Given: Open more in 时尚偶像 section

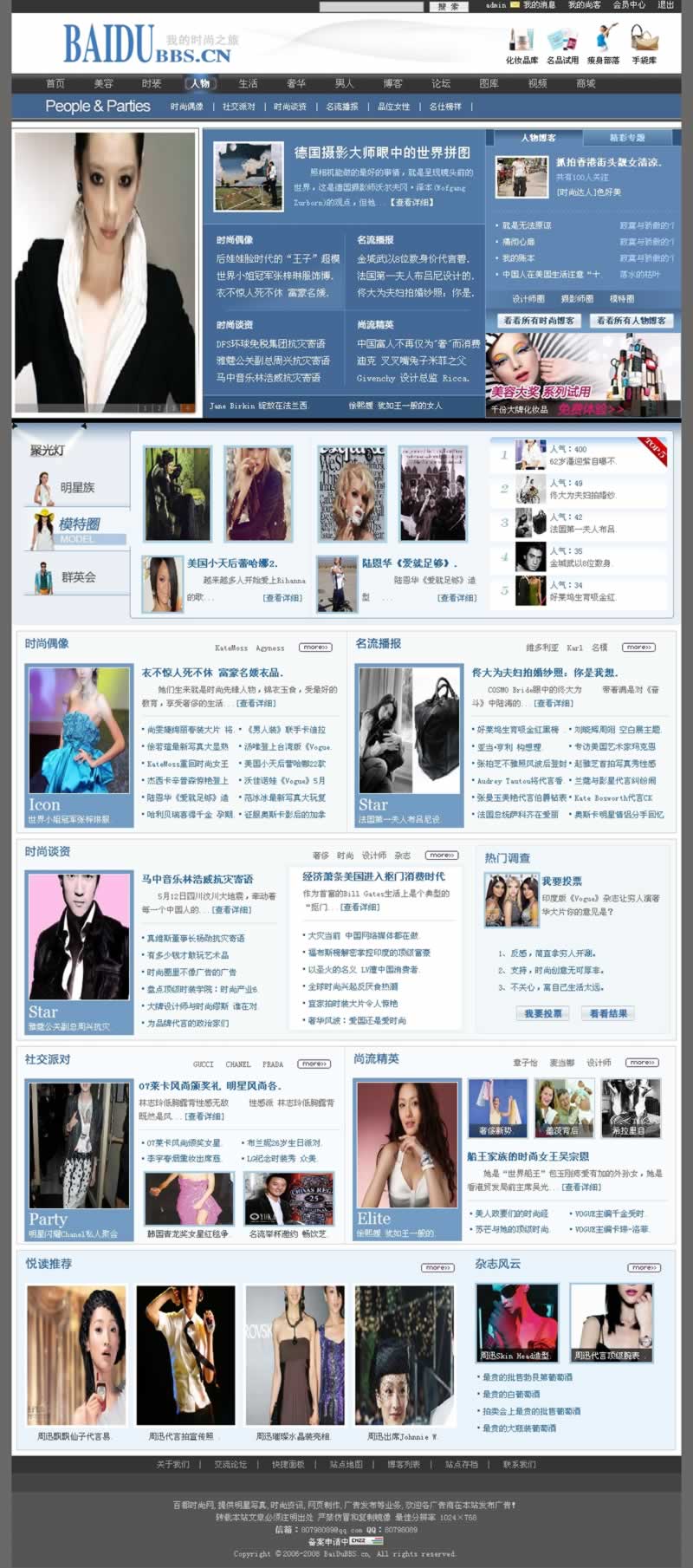Looking at the screenshot, I should 314,647.
